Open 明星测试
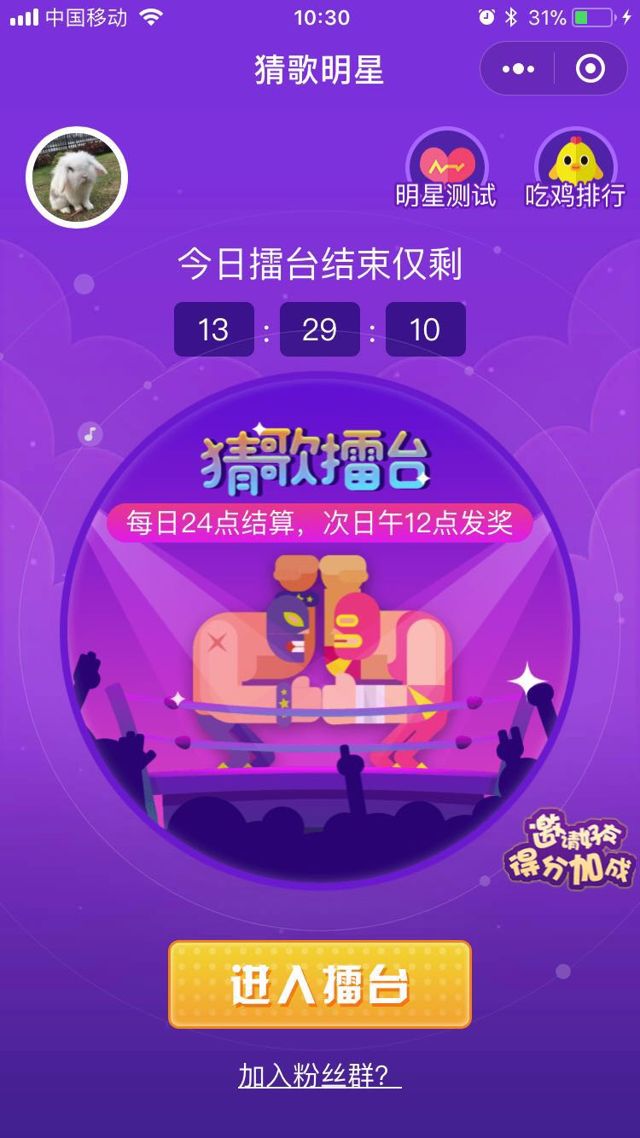 point(446,170)
